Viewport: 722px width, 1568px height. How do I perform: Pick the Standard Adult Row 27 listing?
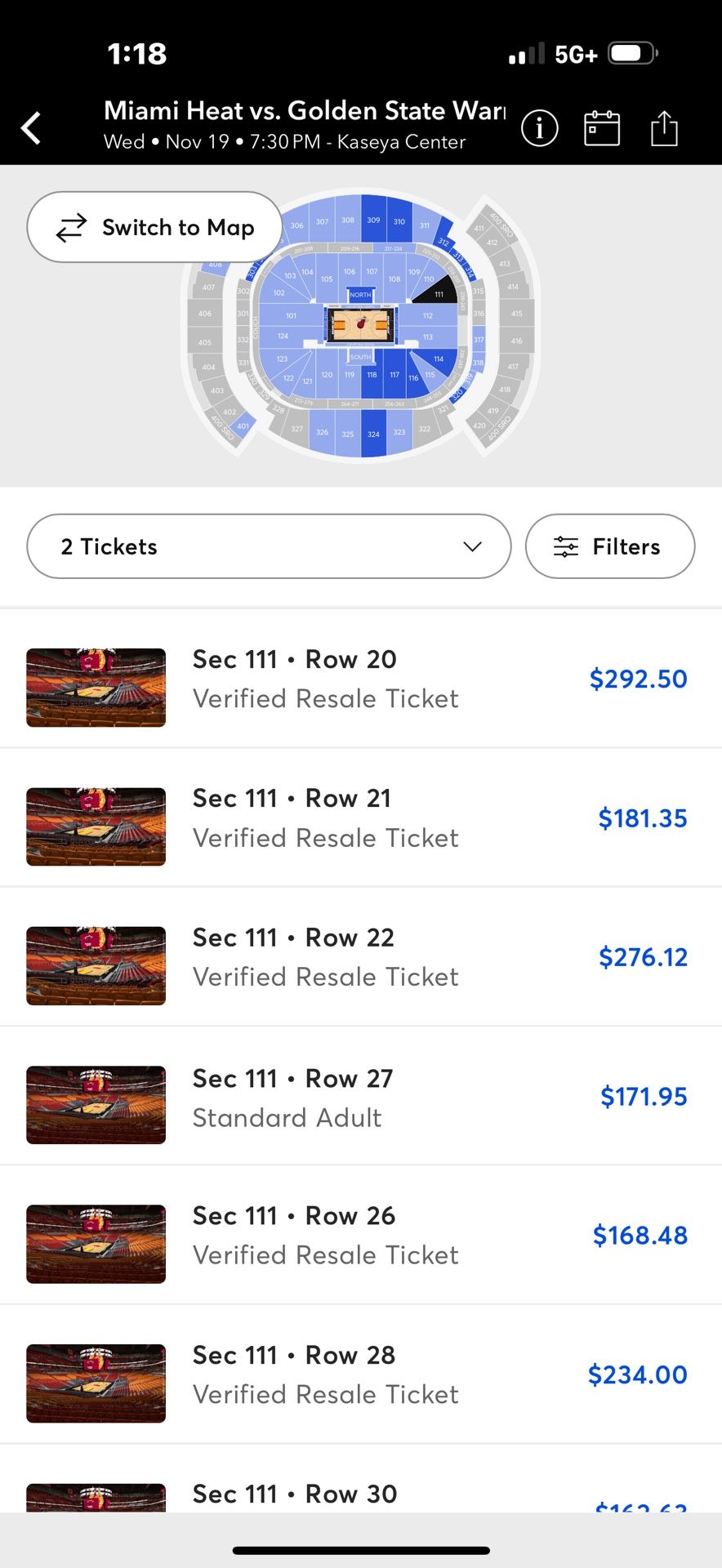361,1097
